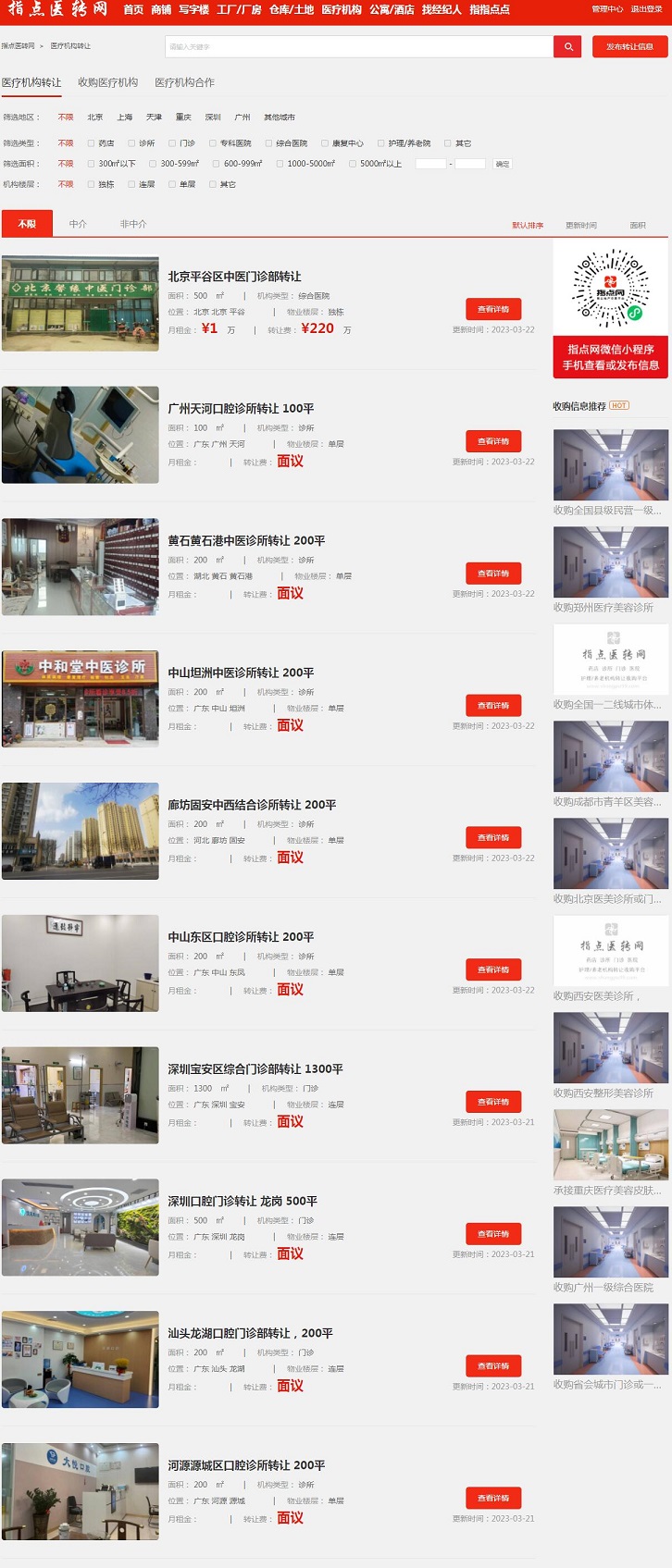
Task: Tap the red search icon button
Action: tap(567, 46)
